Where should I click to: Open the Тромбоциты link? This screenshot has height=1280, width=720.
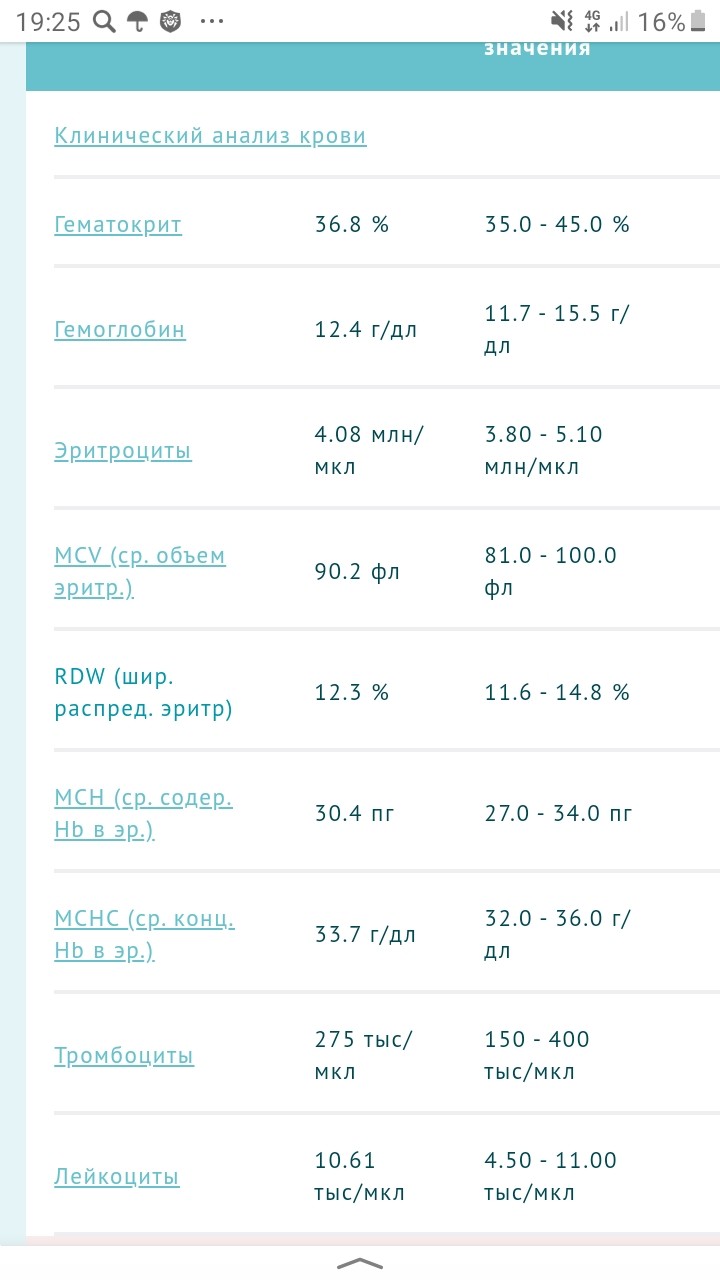pyautogui.click(x=124, y=1056)
